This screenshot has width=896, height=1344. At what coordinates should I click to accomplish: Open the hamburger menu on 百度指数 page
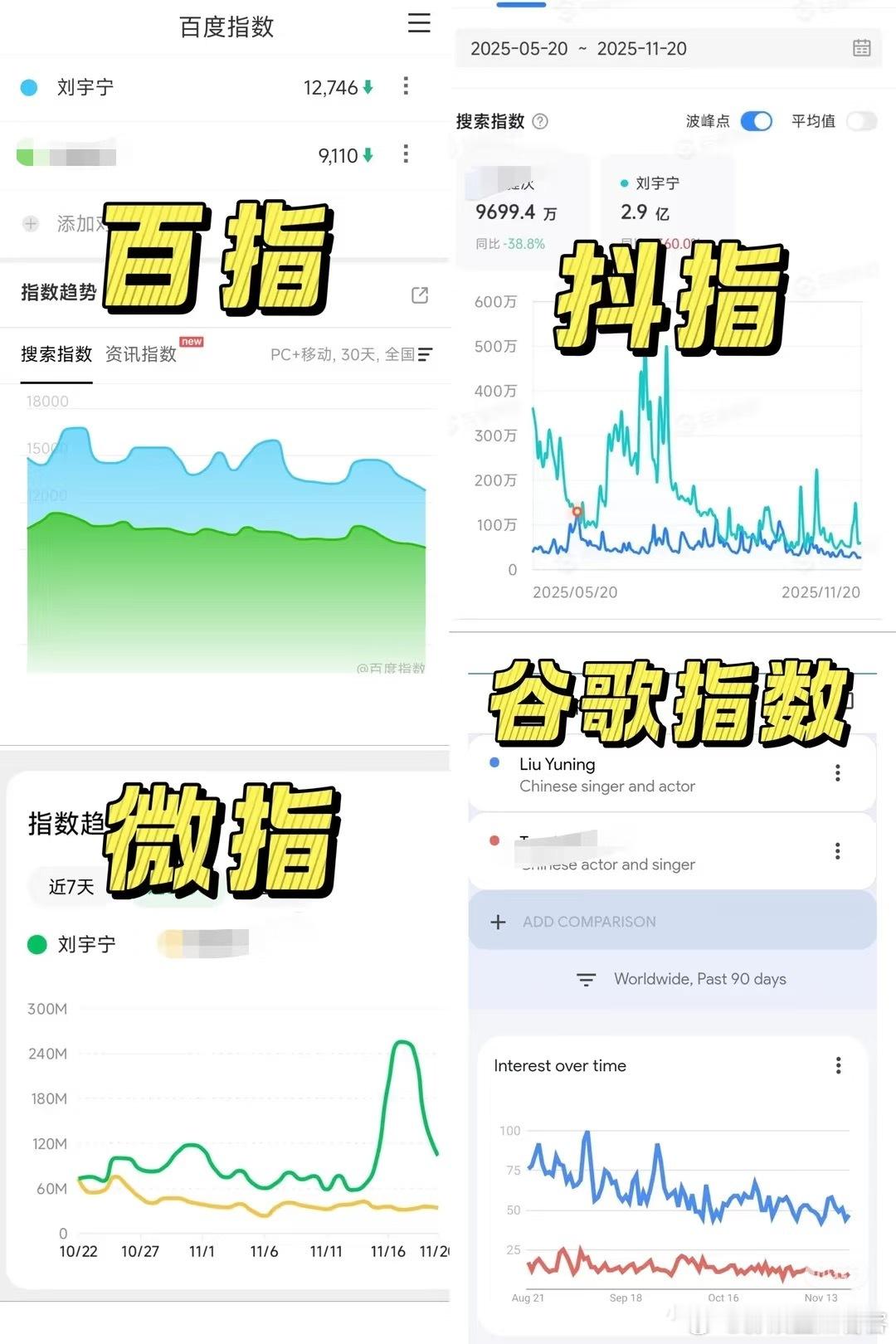tap(419, 24)
